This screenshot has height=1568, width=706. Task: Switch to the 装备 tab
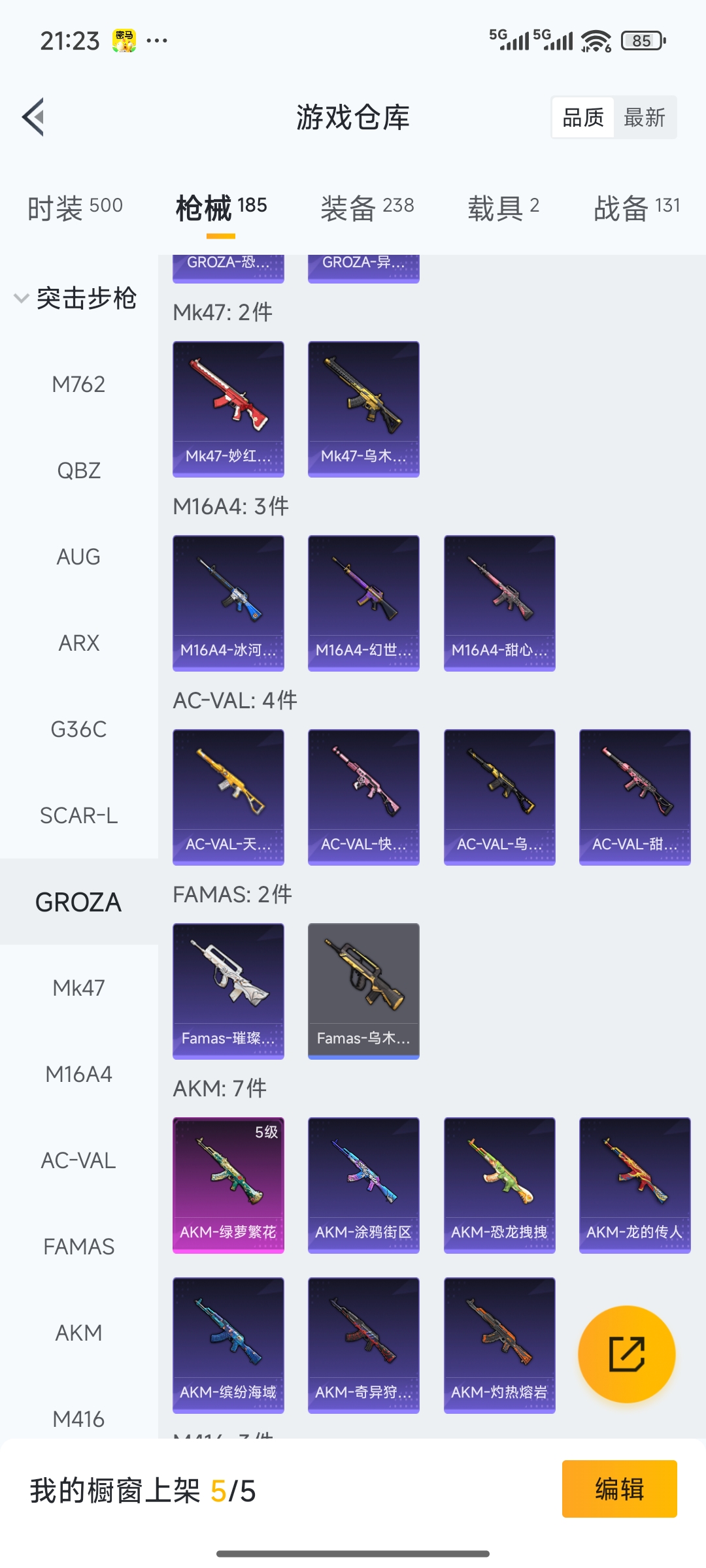pos(367,208)
